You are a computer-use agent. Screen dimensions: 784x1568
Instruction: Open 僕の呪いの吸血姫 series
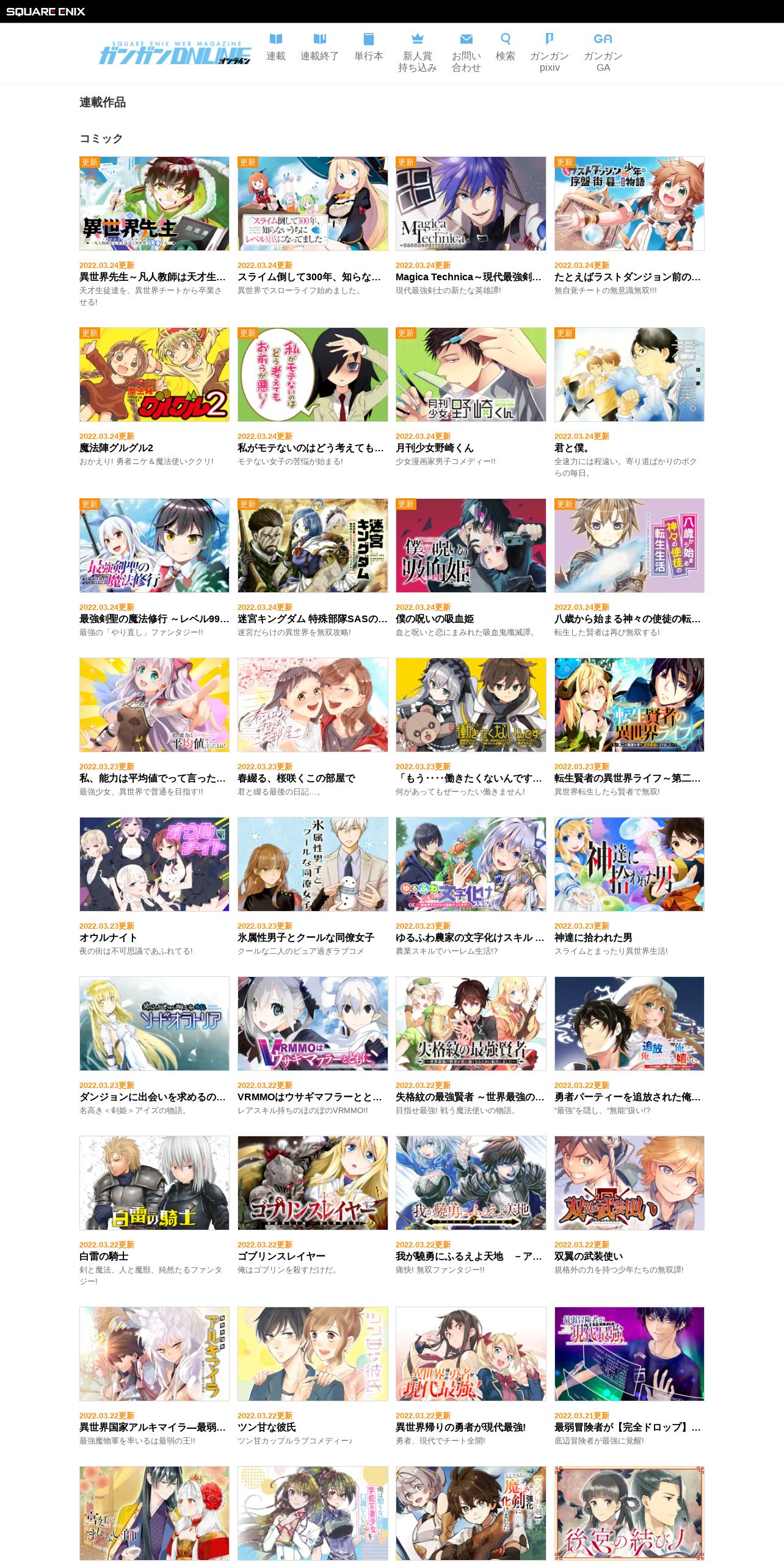[471, 568]
